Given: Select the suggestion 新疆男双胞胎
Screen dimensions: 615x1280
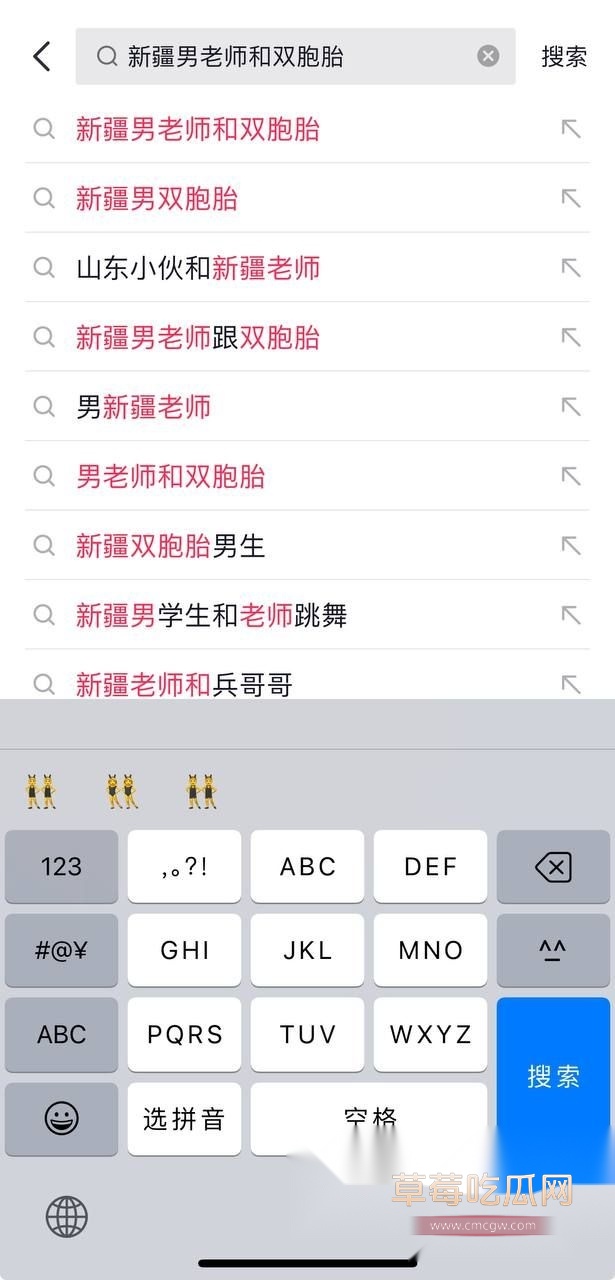Looking at the screenshot, I should pyautogui.click(x=157, y=198).
